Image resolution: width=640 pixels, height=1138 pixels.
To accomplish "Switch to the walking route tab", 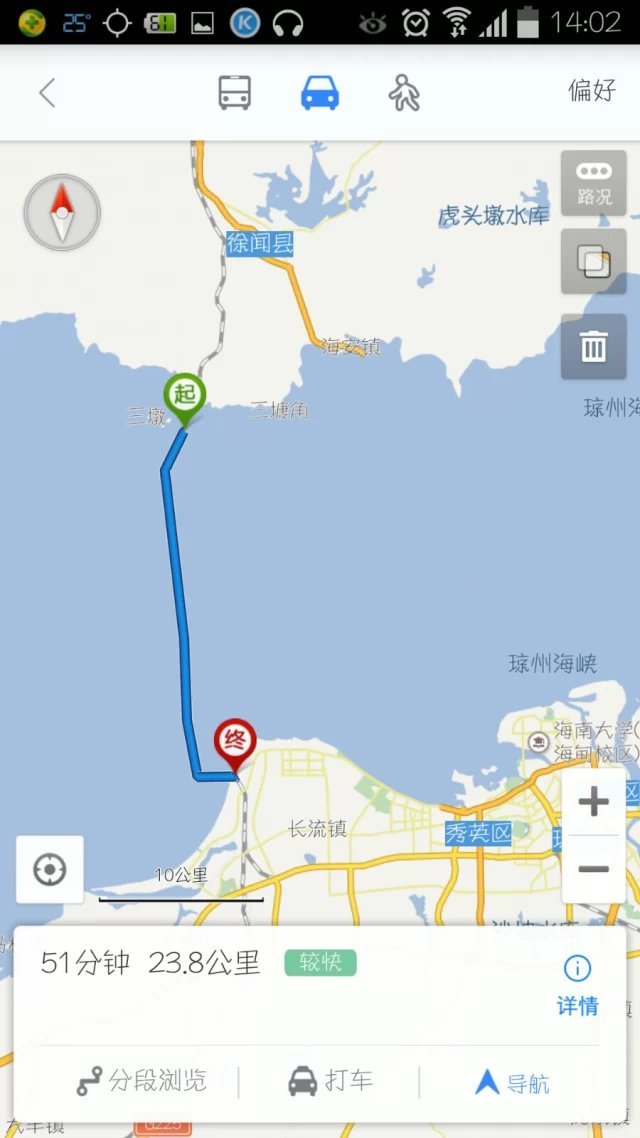I will coord(404,93).
